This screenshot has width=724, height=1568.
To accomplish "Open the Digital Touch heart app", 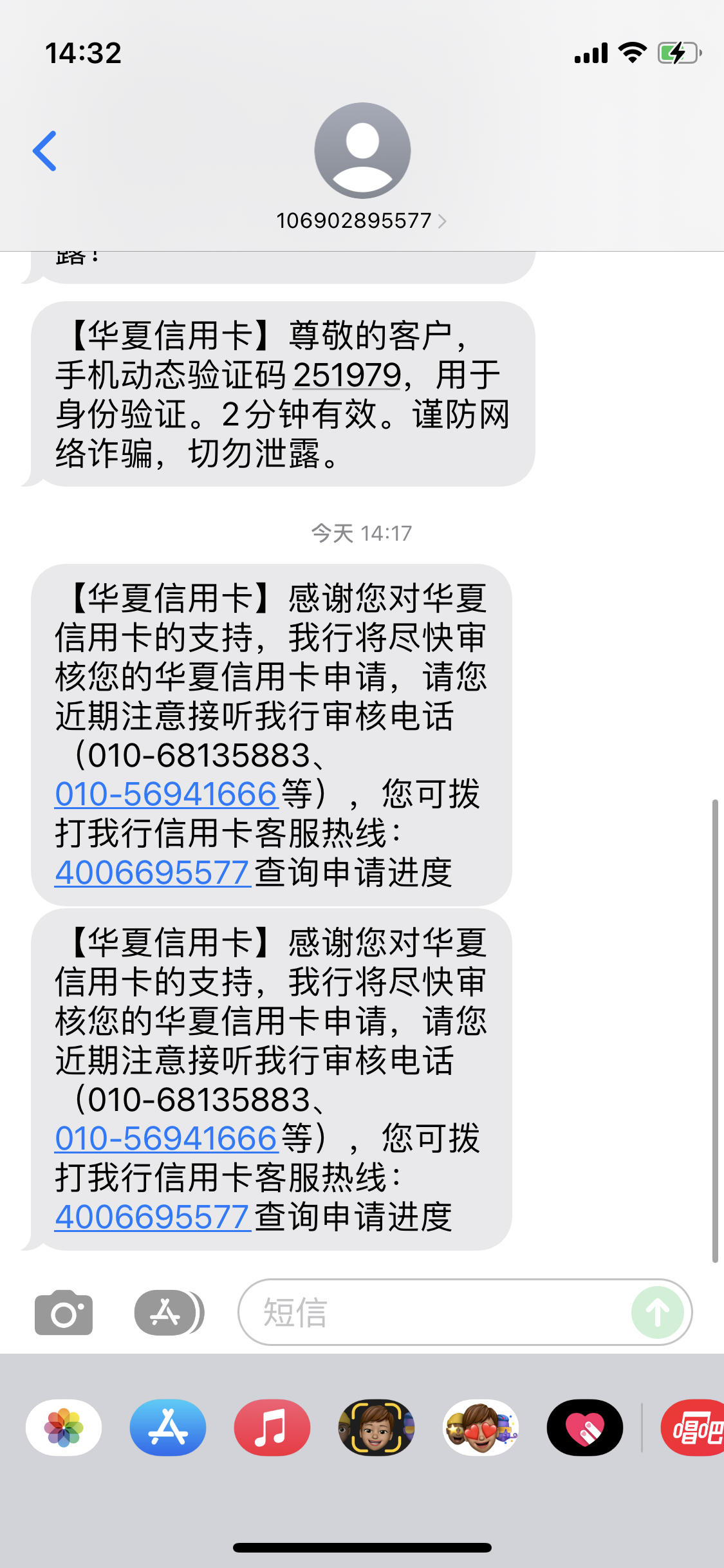I will pyautogui.click(x=585, y=1427).
